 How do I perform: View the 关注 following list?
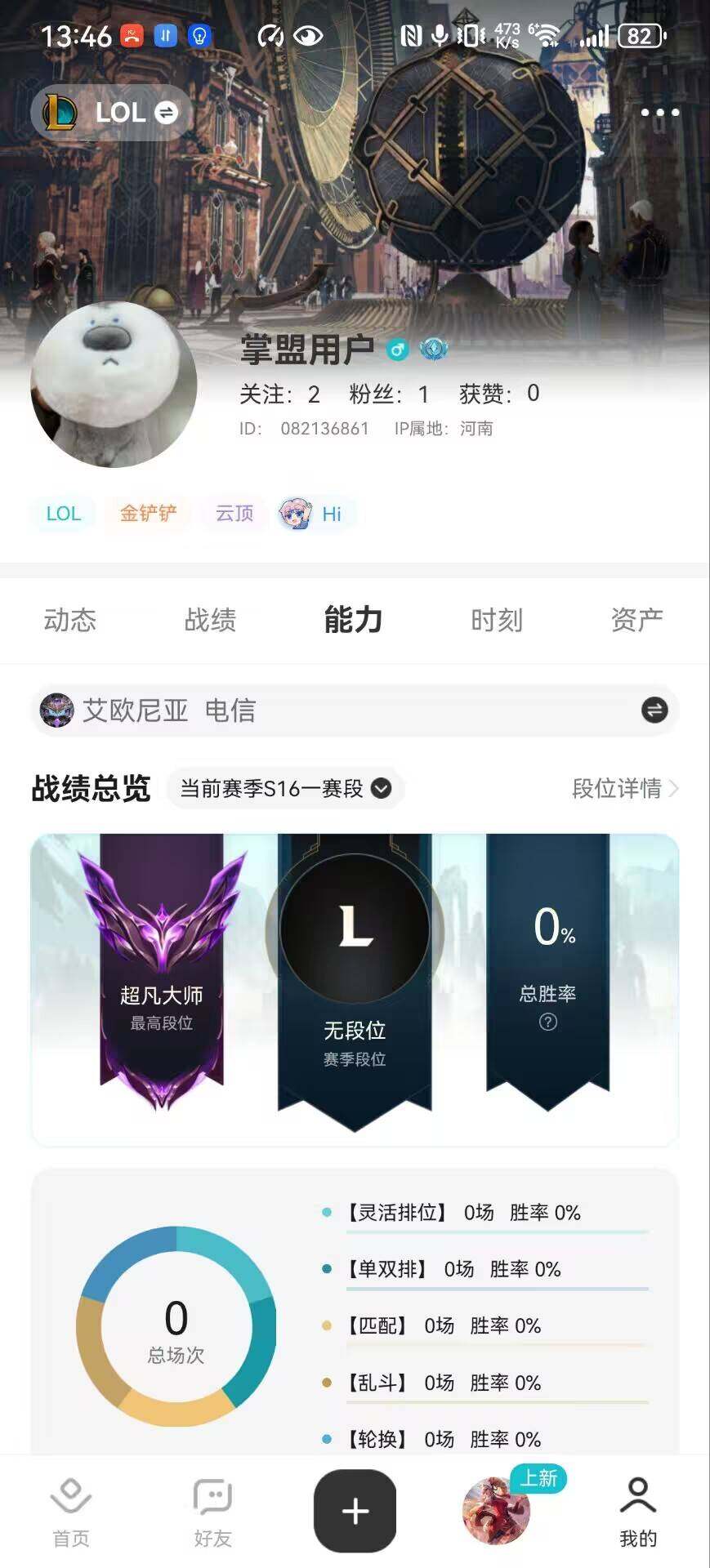pos(279,394)
